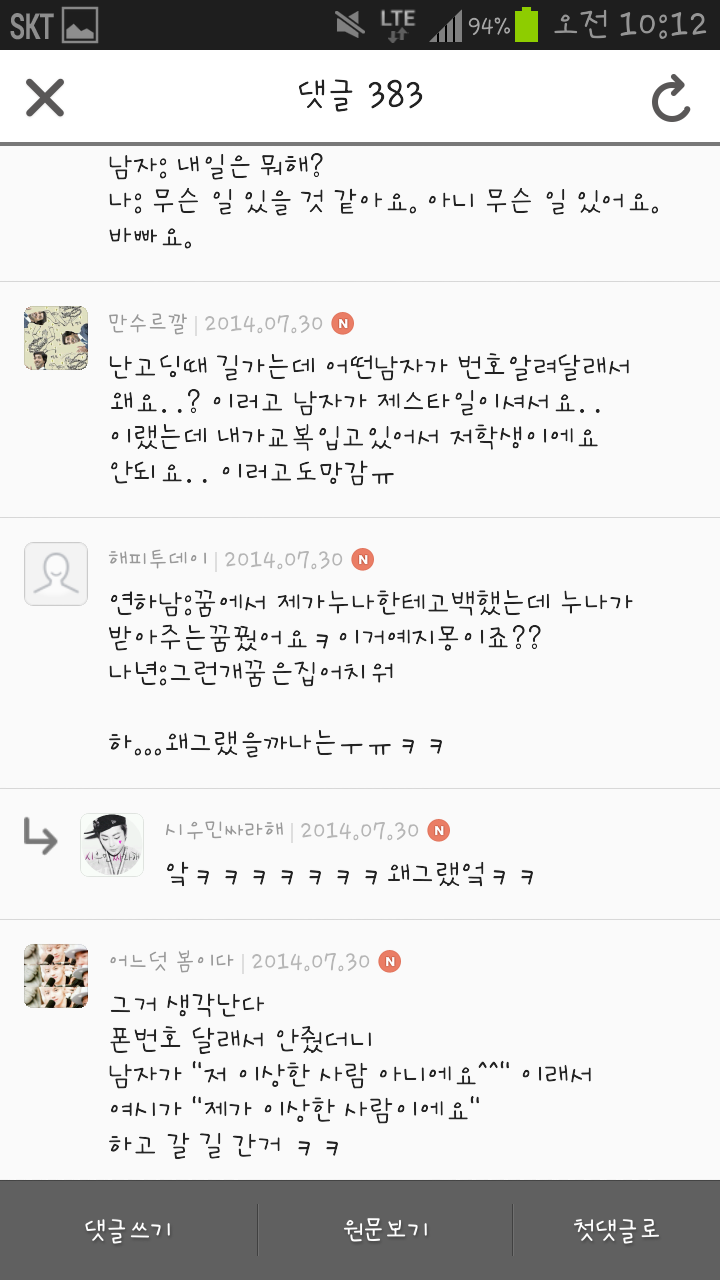Viewport: 720px width, 1280px height.
Task: Select the comment by 만수르깔
Action: 360,400
